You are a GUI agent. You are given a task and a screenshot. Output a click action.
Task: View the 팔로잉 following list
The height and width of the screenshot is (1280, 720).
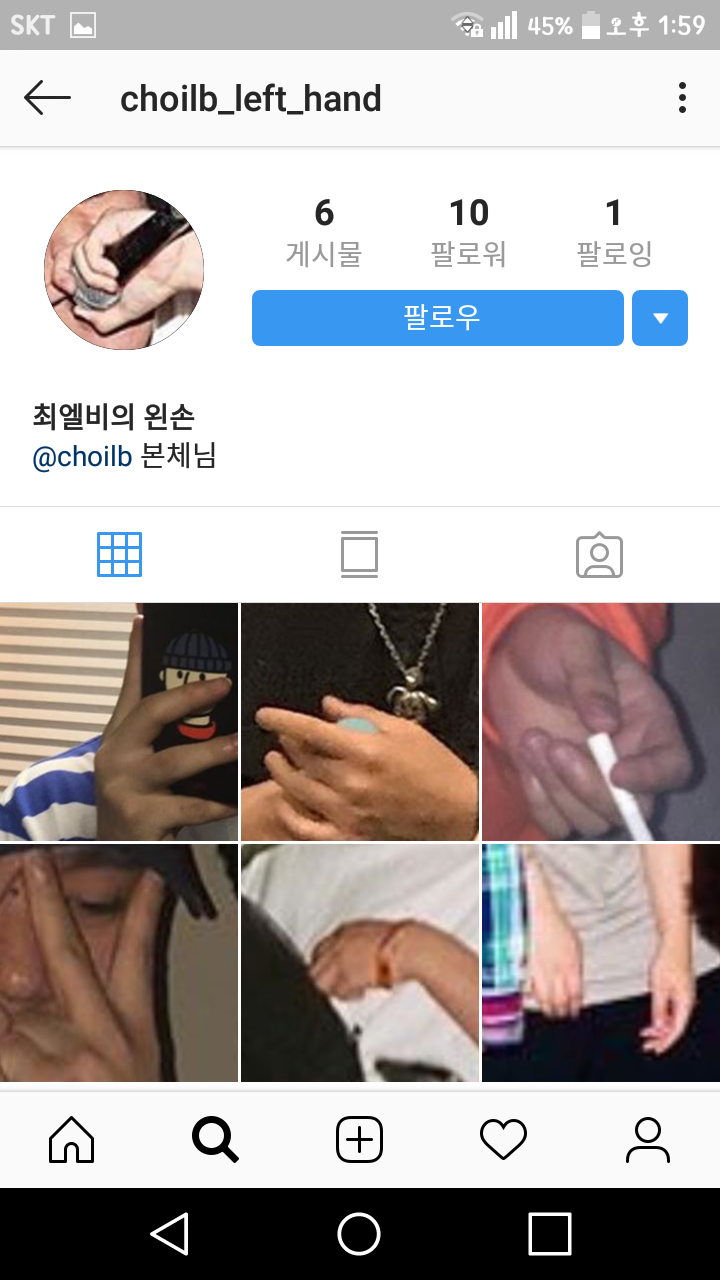coord(614,232)
